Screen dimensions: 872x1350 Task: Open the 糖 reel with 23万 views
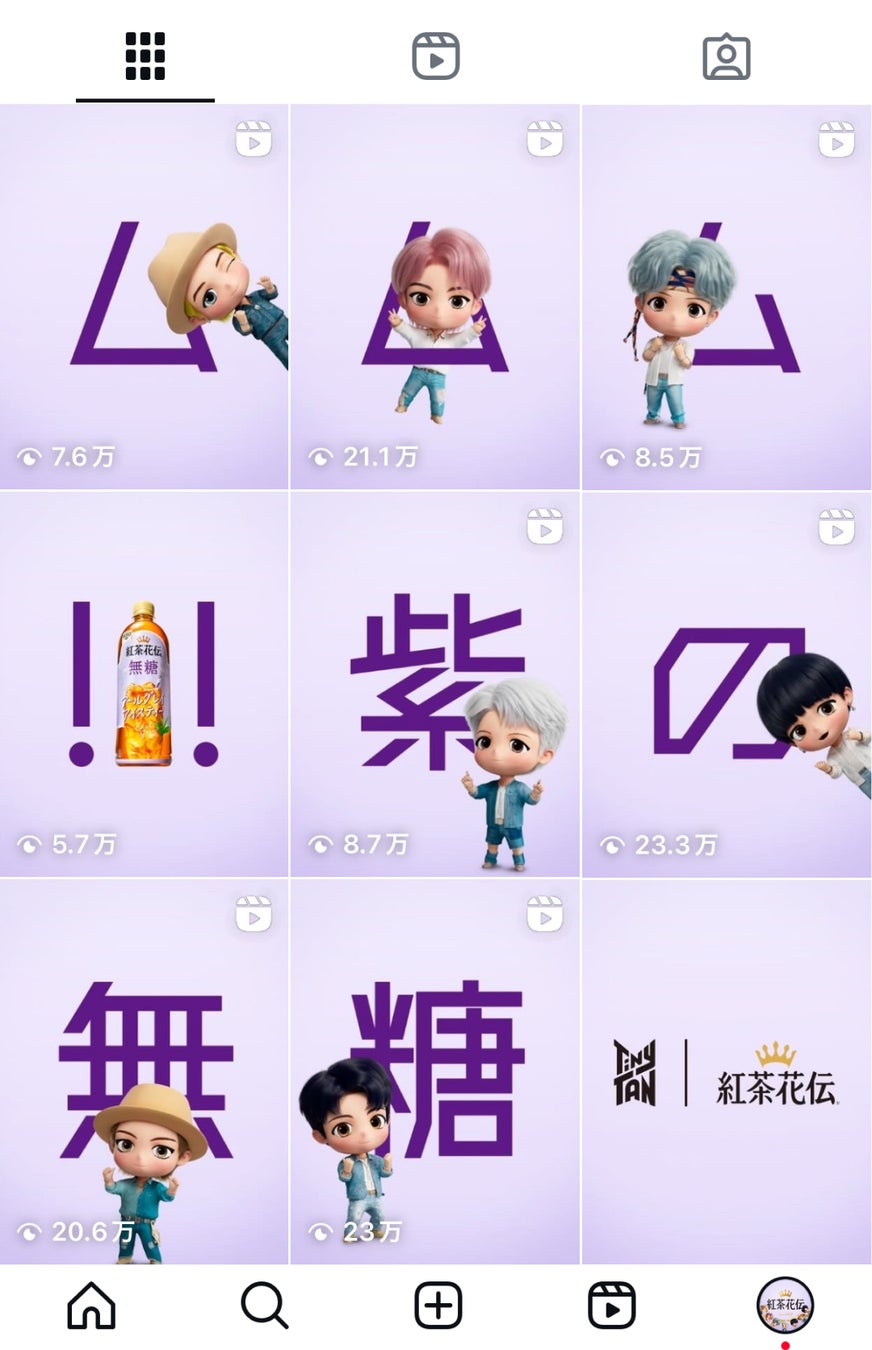pos(435,1071)
